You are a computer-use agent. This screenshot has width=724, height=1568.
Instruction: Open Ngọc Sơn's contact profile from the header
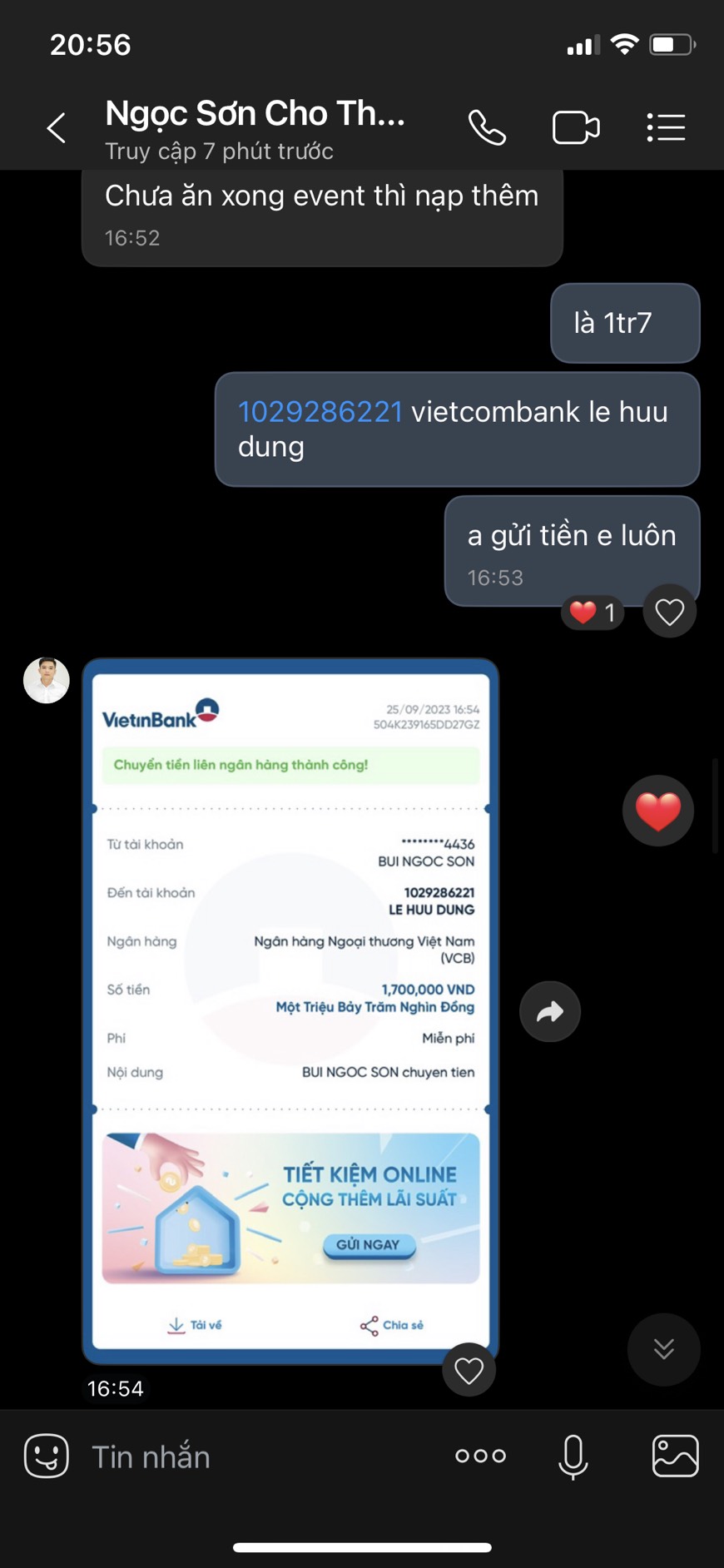coord(254,127)
